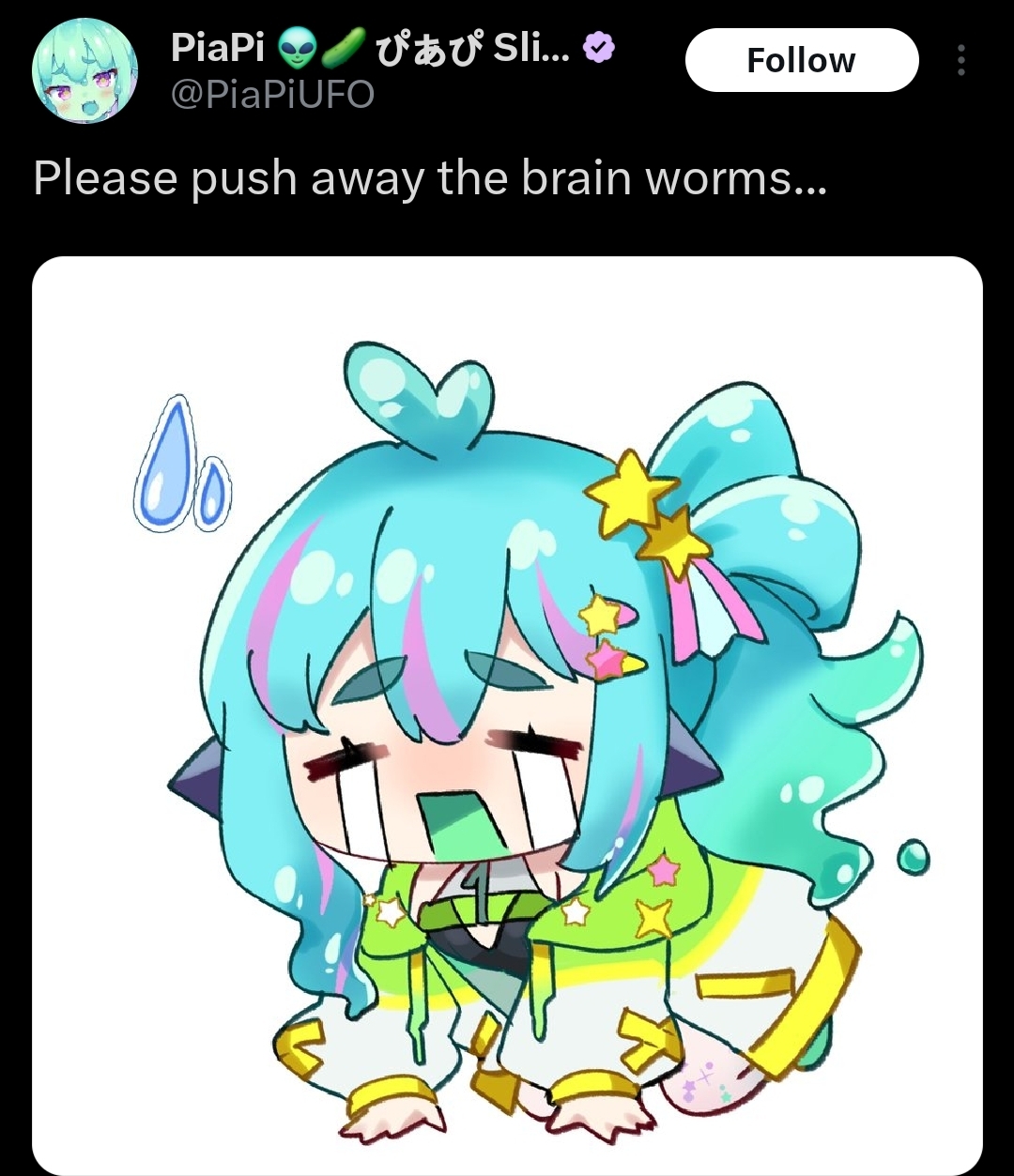Image resolution: width=1014 pixels, height=1176 pixels.
Task: Open the post's three-dot overflow menu
Action: coord(960,61)
